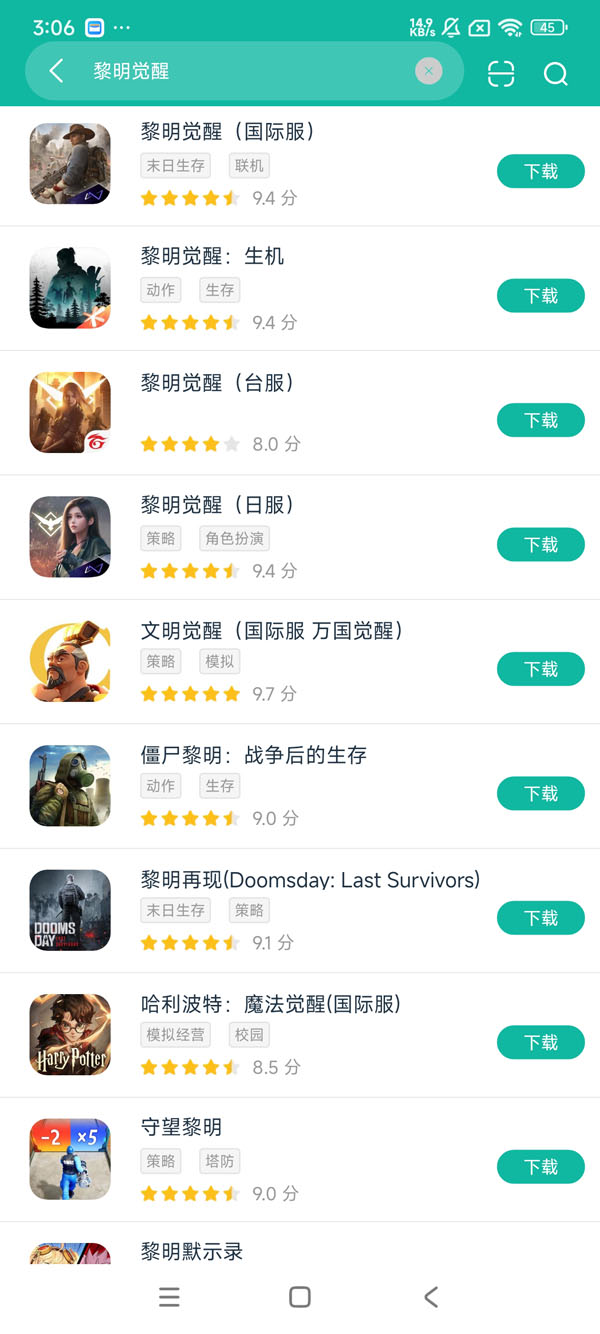Screen dimensions: 600x1334
Task: Open the system recent apps button
Action: coord(169,1297)
